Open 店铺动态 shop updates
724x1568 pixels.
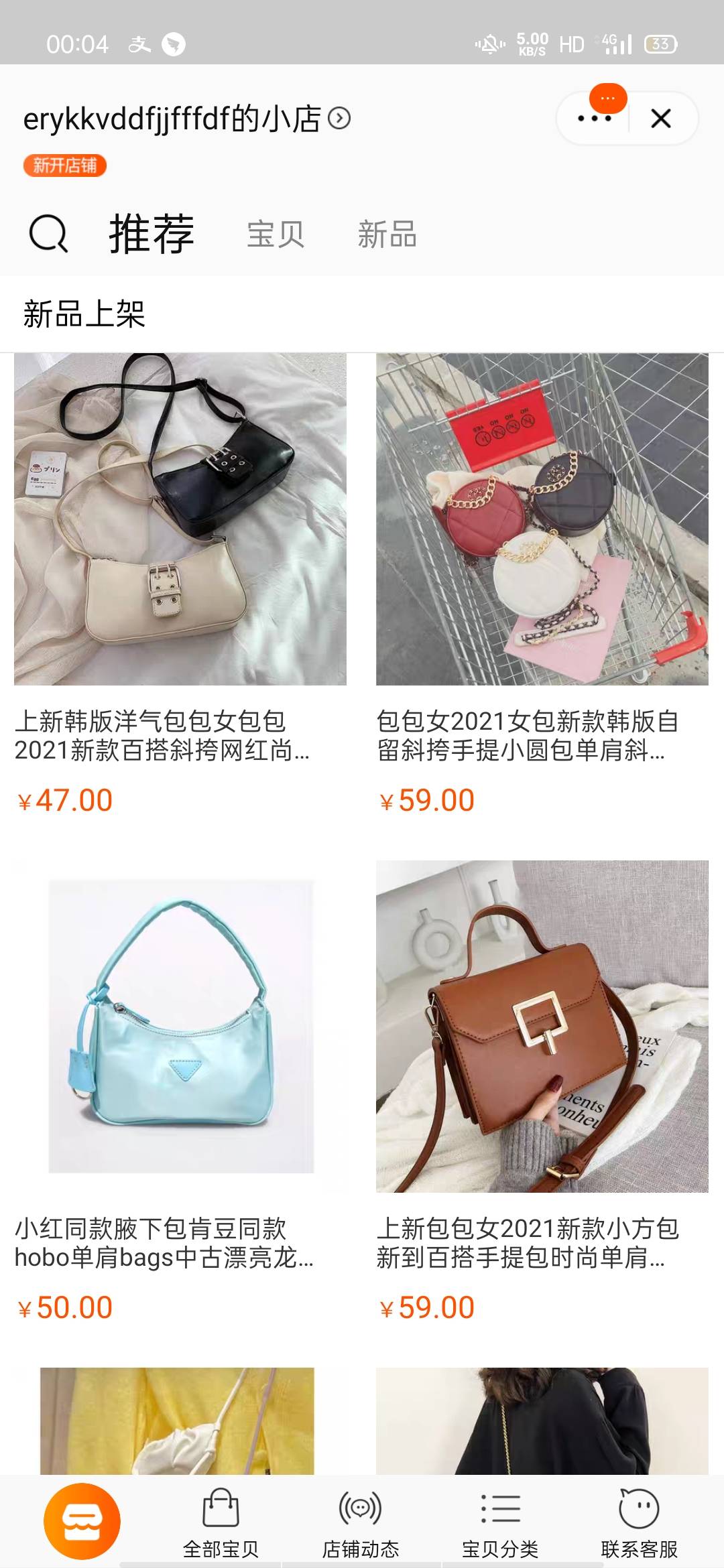(x=361, y=1522)
